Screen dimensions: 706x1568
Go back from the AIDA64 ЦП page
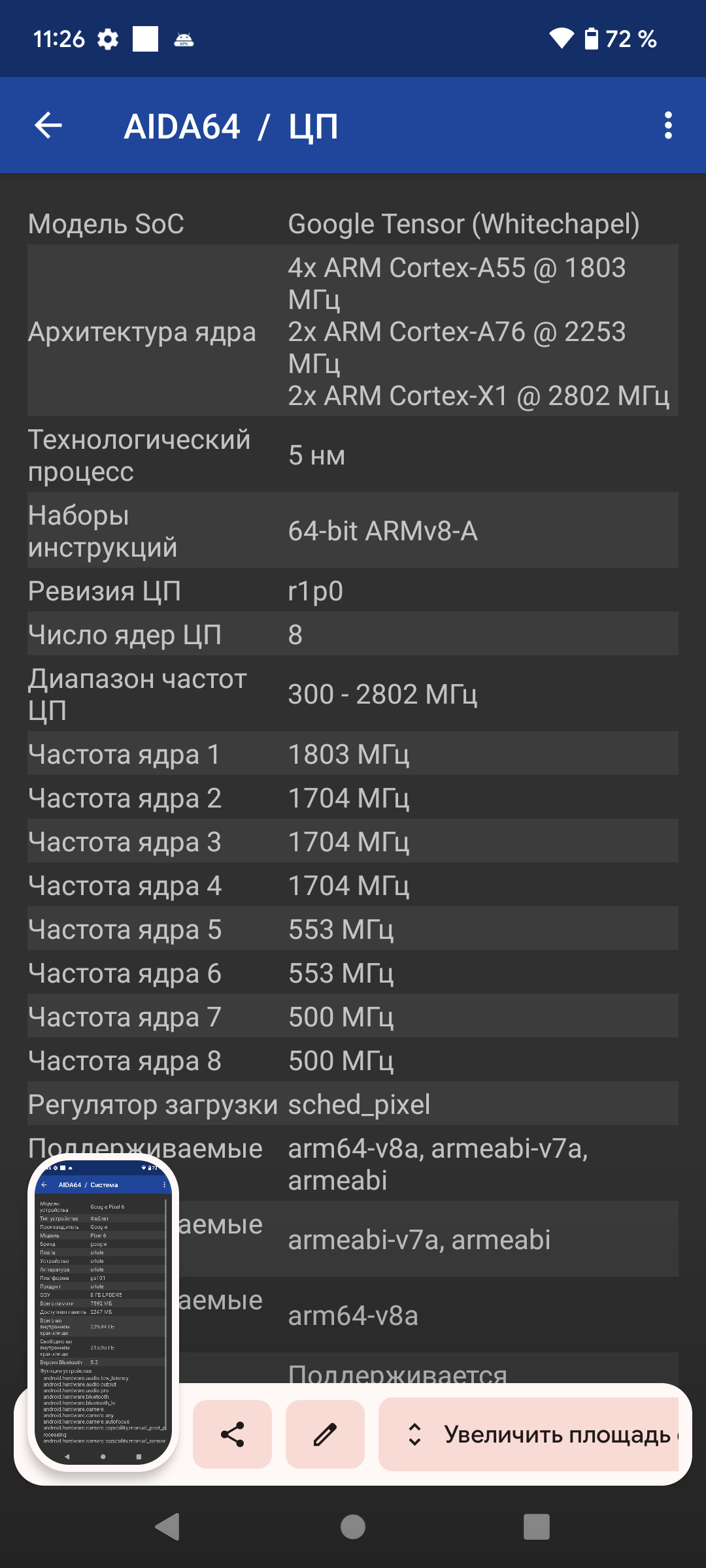point(48,125)
